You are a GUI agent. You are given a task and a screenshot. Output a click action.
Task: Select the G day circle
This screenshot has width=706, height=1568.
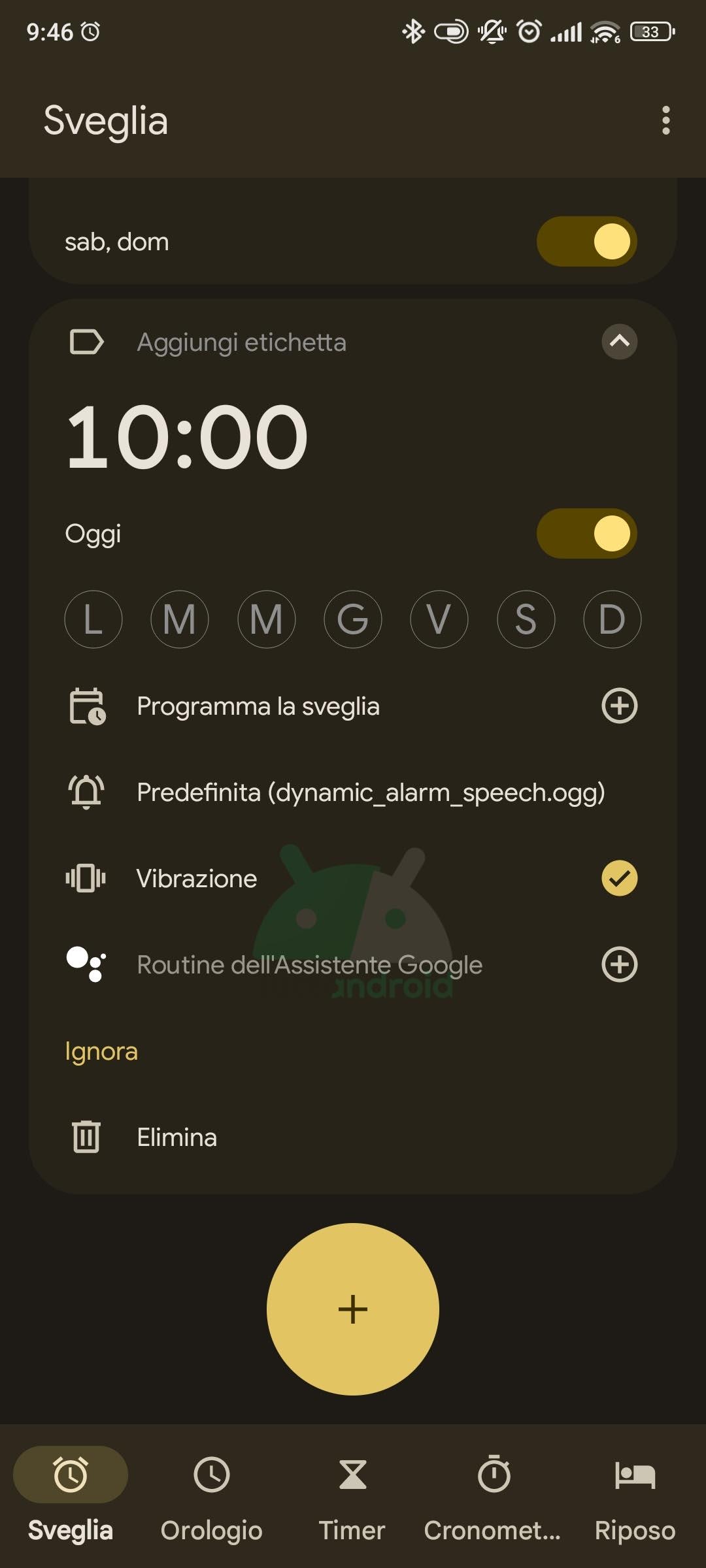coord(353,619)
